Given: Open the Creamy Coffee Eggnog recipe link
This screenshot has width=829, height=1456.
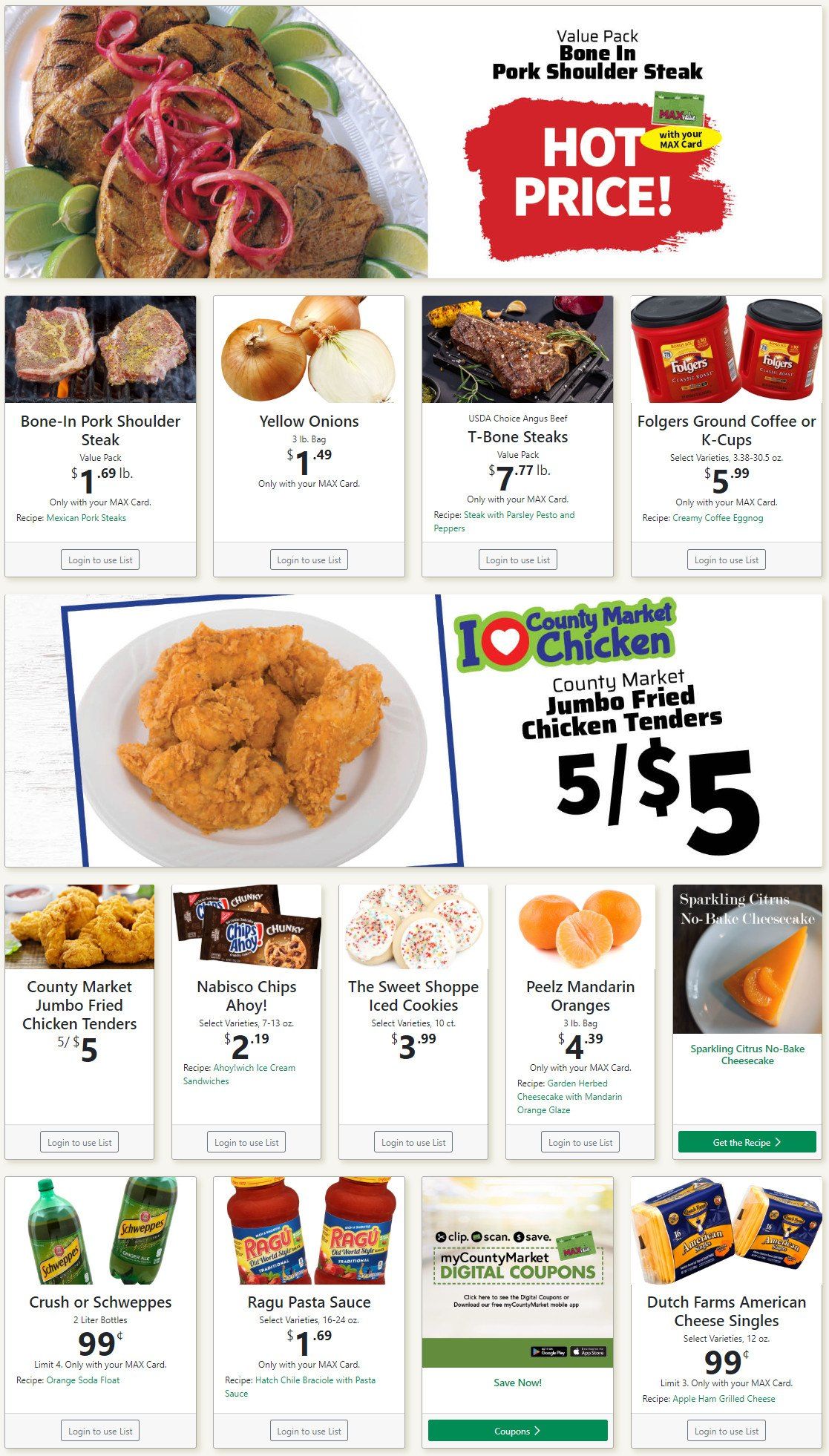Looking at the screenshot, I should [718, 518].
